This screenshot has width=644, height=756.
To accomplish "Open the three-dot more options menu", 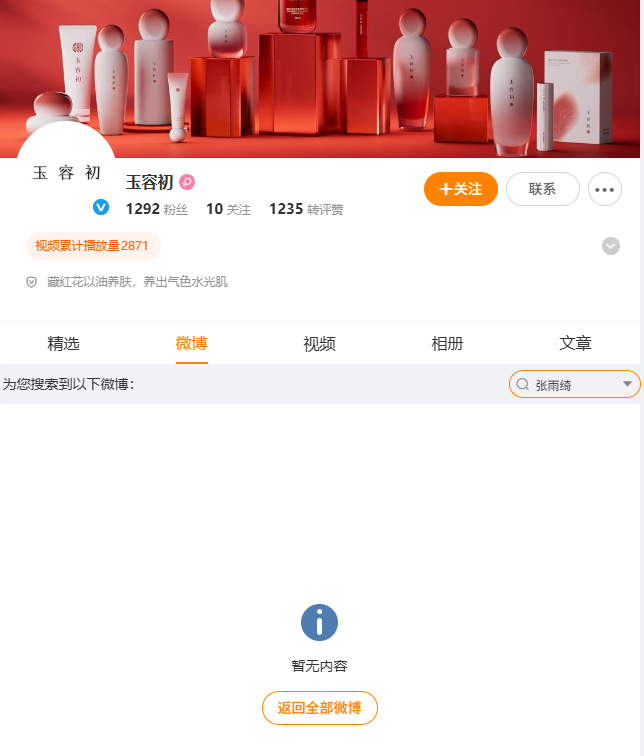I will (x=605, y=189).
